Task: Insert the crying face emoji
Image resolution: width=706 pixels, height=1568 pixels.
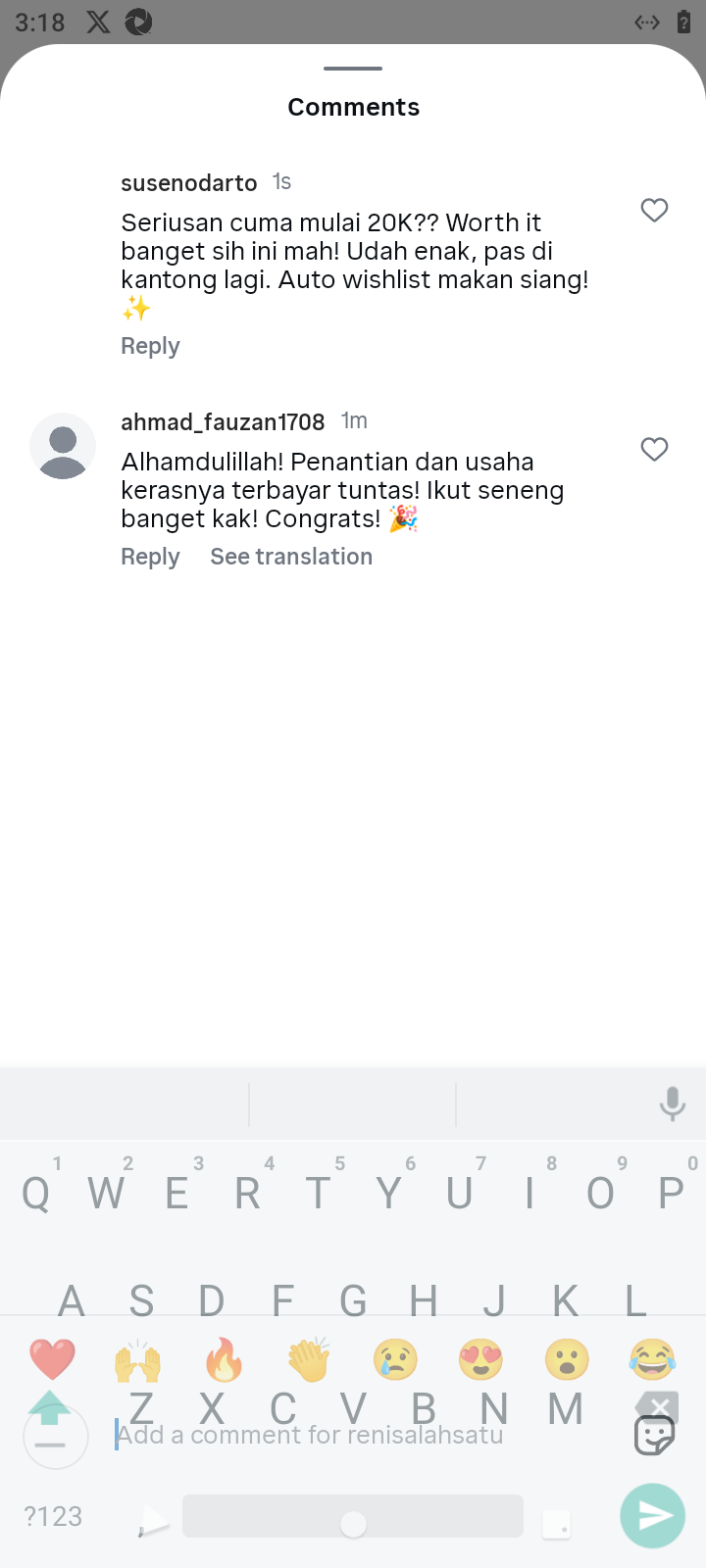Action: [395, 1359]
